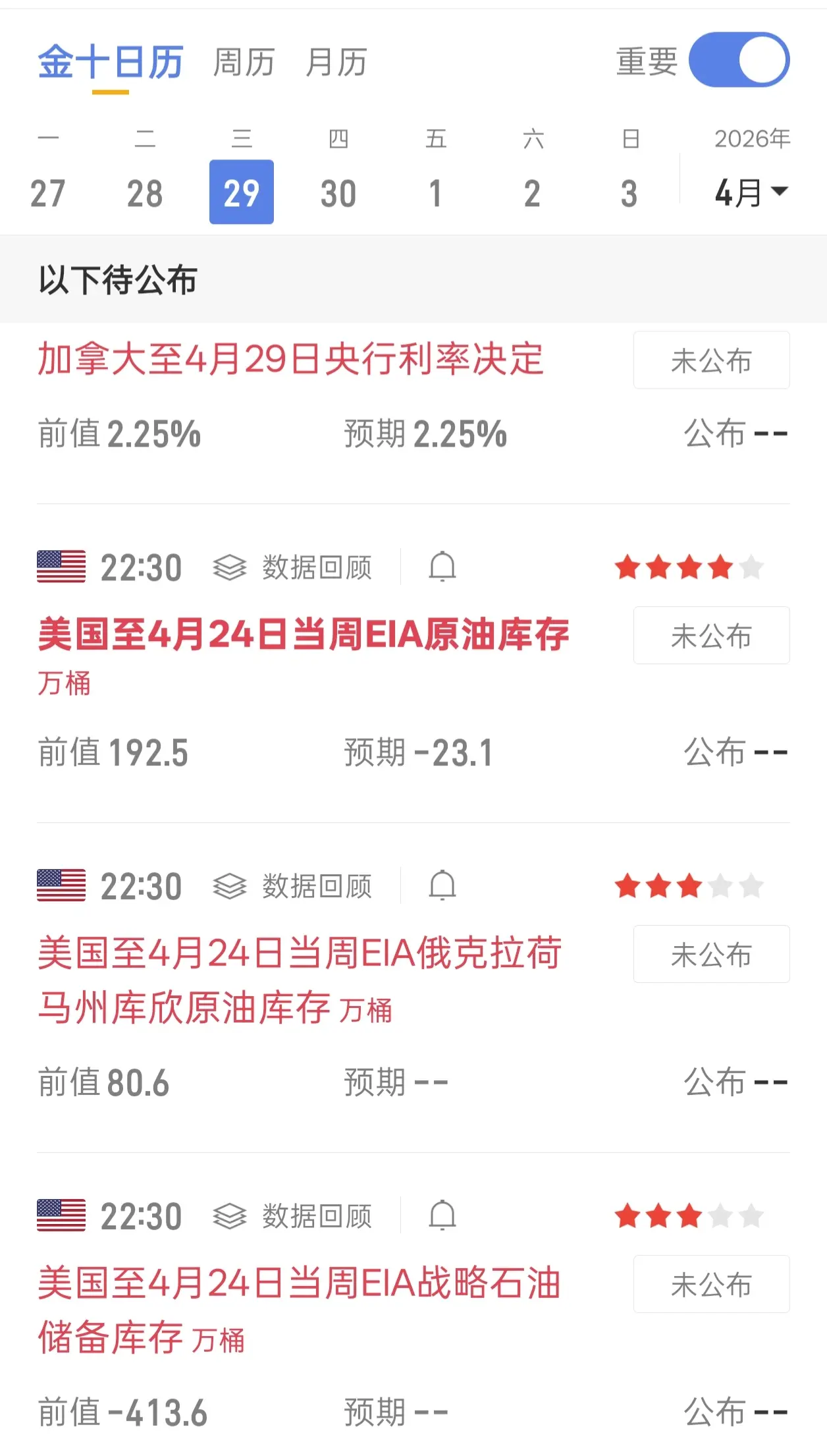Select the 金十日历 tab
Image resolution: width=827 pixels, height=1456 pixels.
click(x=110, y=63)
